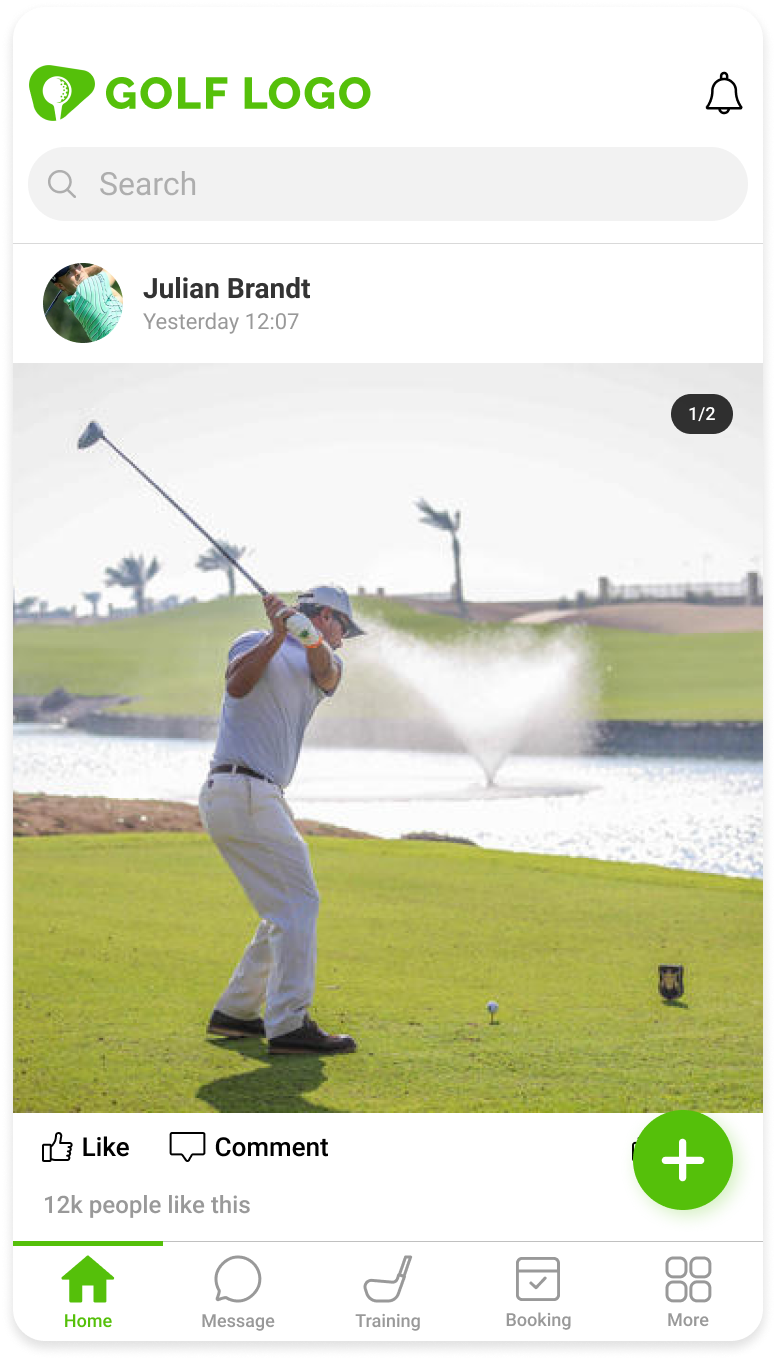Go to the Home tab
This screenshot has width=776, height=1360.
coord(88,1293)
